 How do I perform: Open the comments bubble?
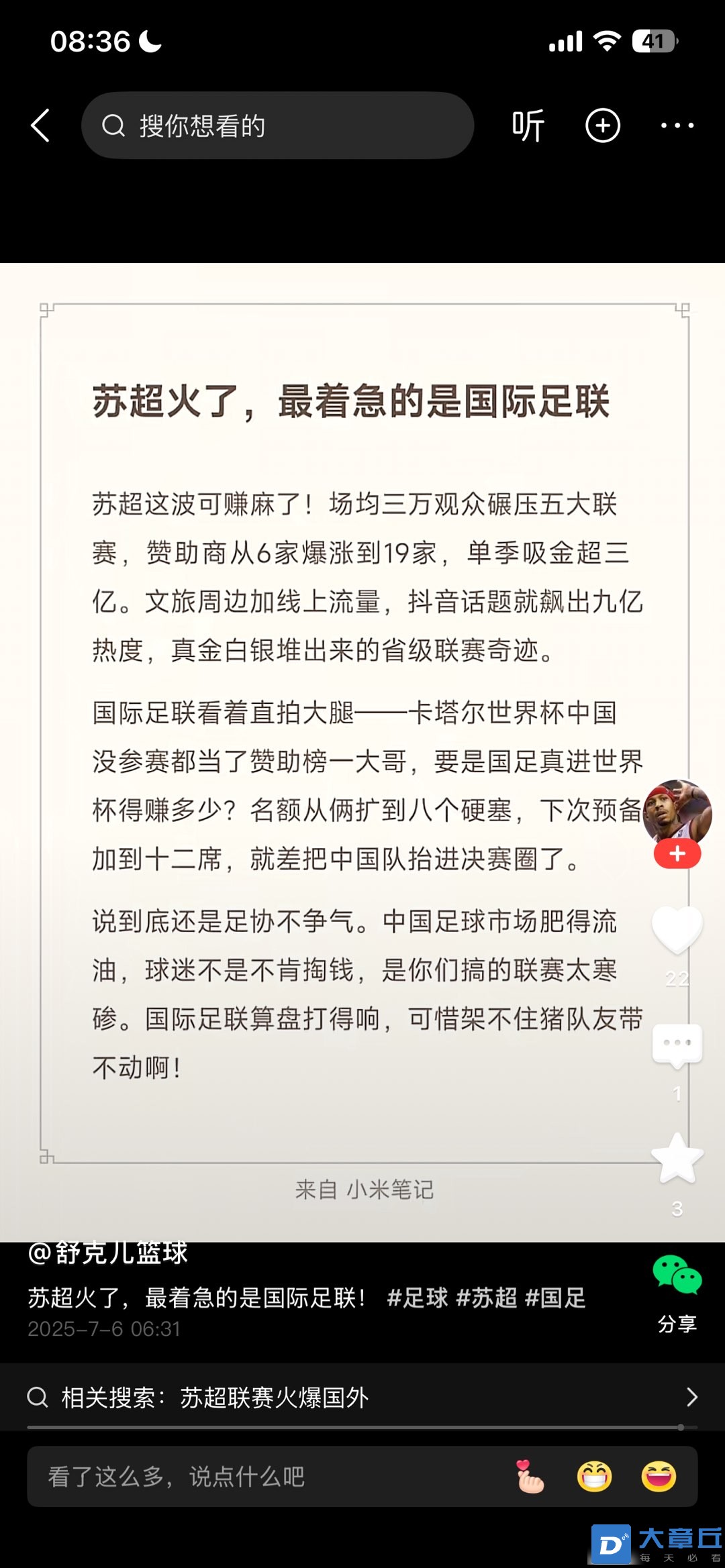[x=677, y=1045]
